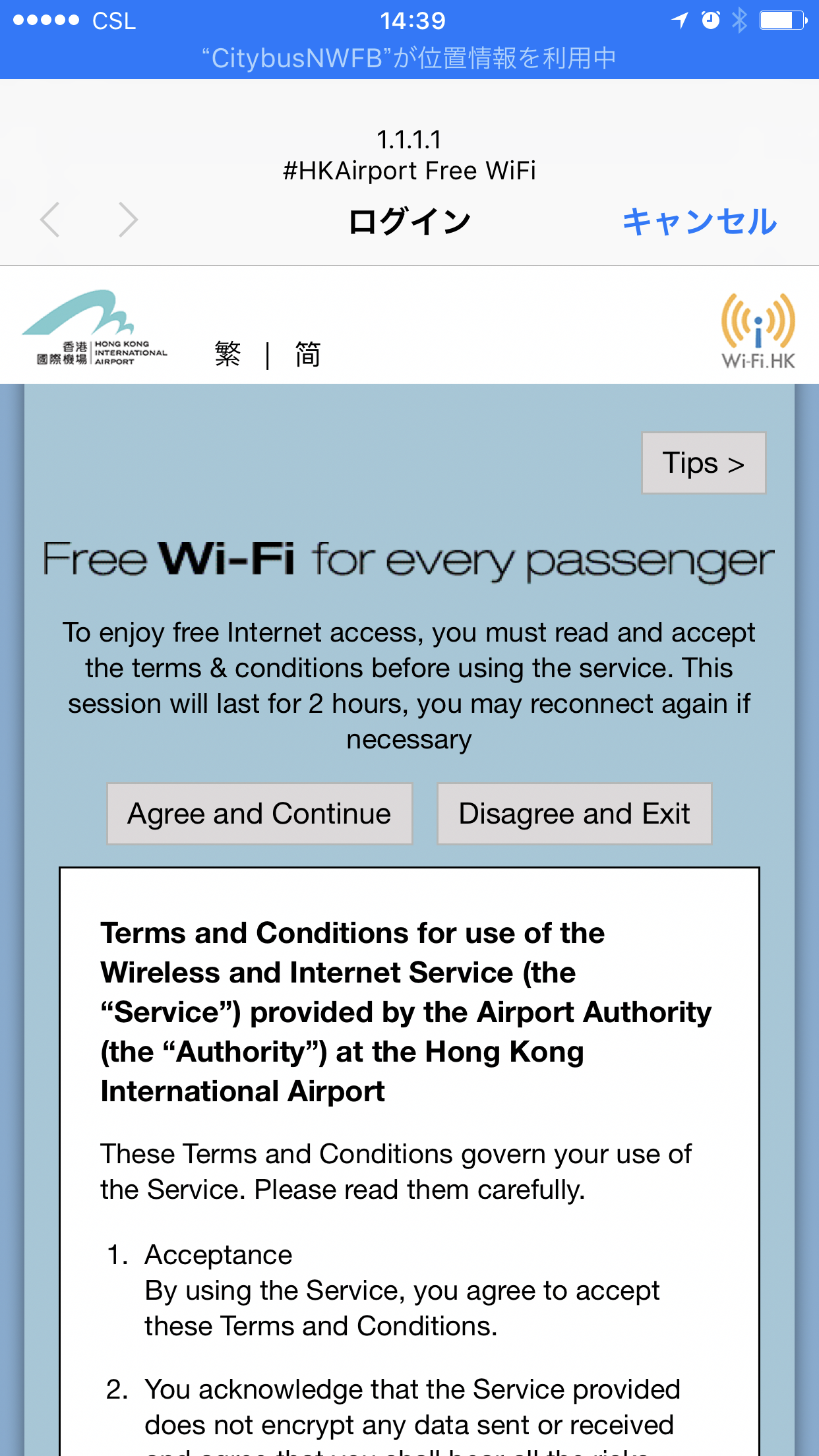819x1456 pixels.
Task: Choose Disagree and Exit
Action: click(574, 814)
